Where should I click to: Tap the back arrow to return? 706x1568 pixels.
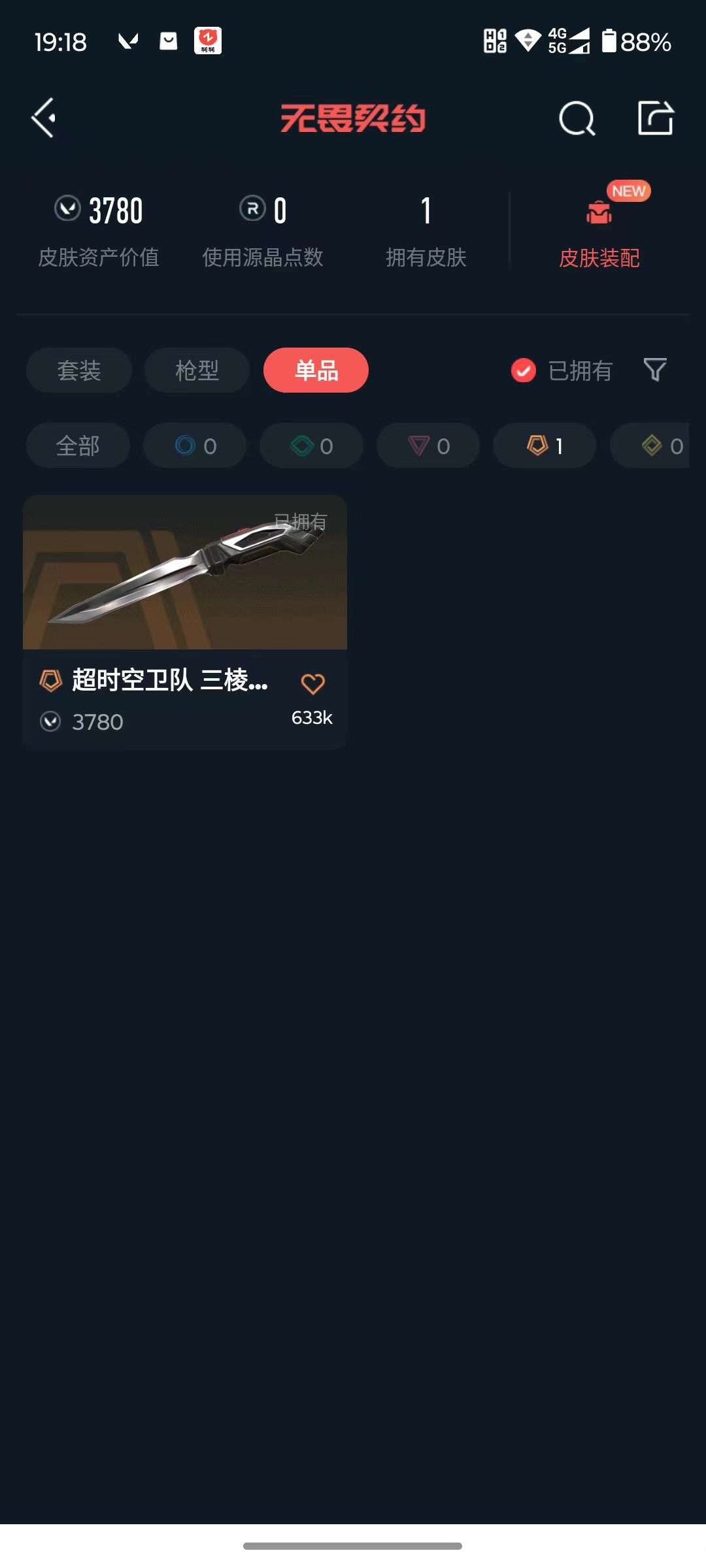[43, 118]
